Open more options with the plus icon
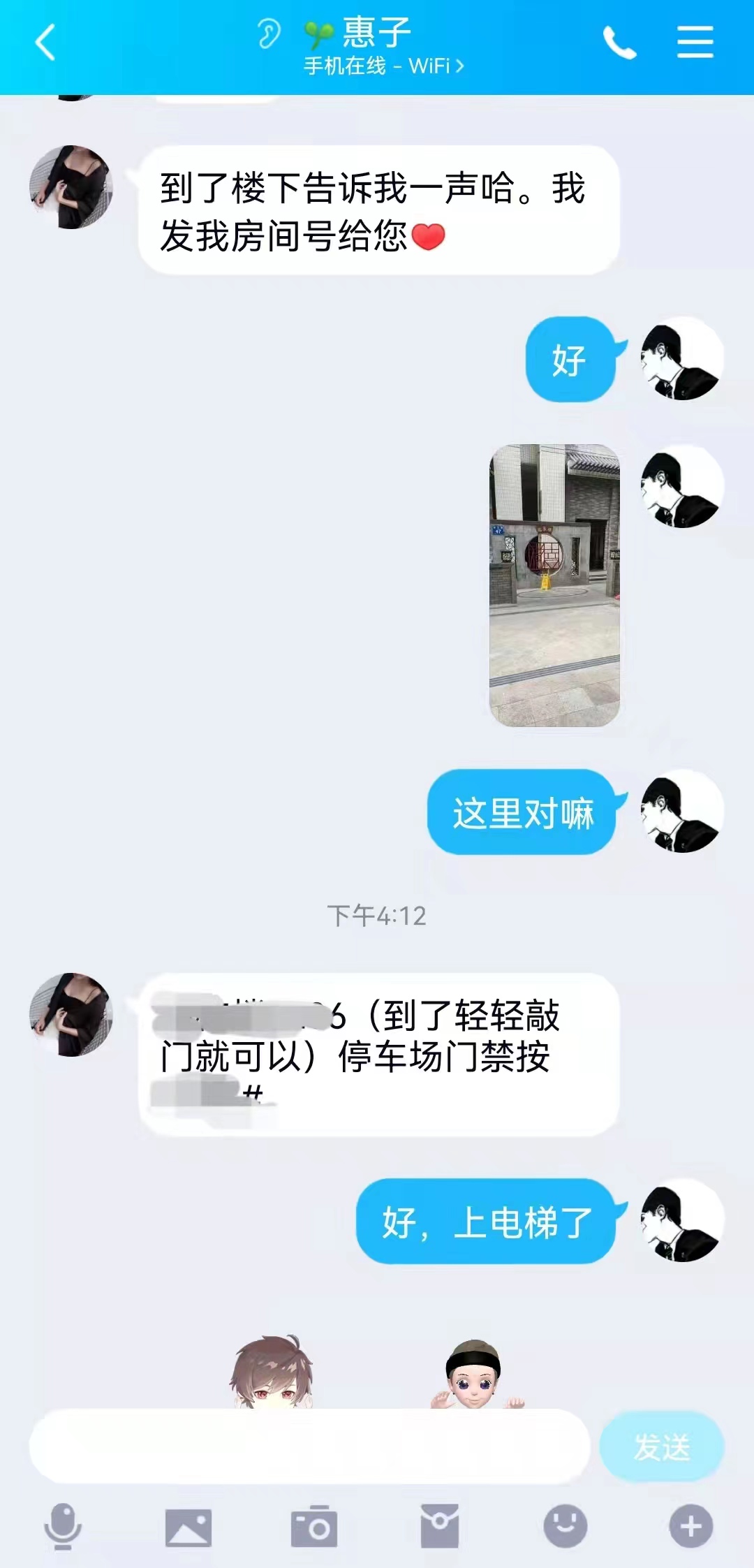 (x=691, y=1527)
